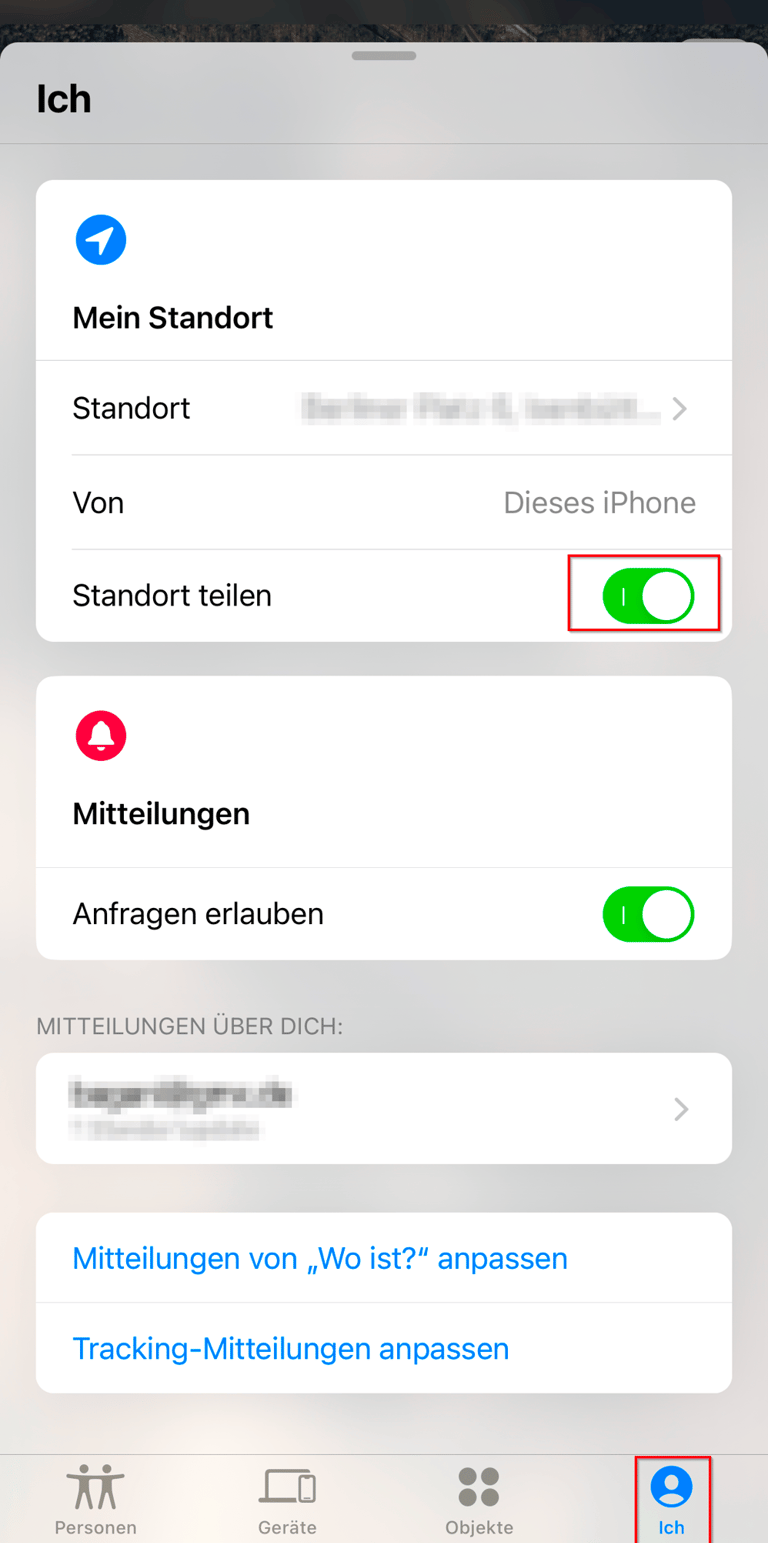Switch to the Personen tab
Image resolution: width=768 pixels, height=1543 pixels.
(x=96, y=1499)
